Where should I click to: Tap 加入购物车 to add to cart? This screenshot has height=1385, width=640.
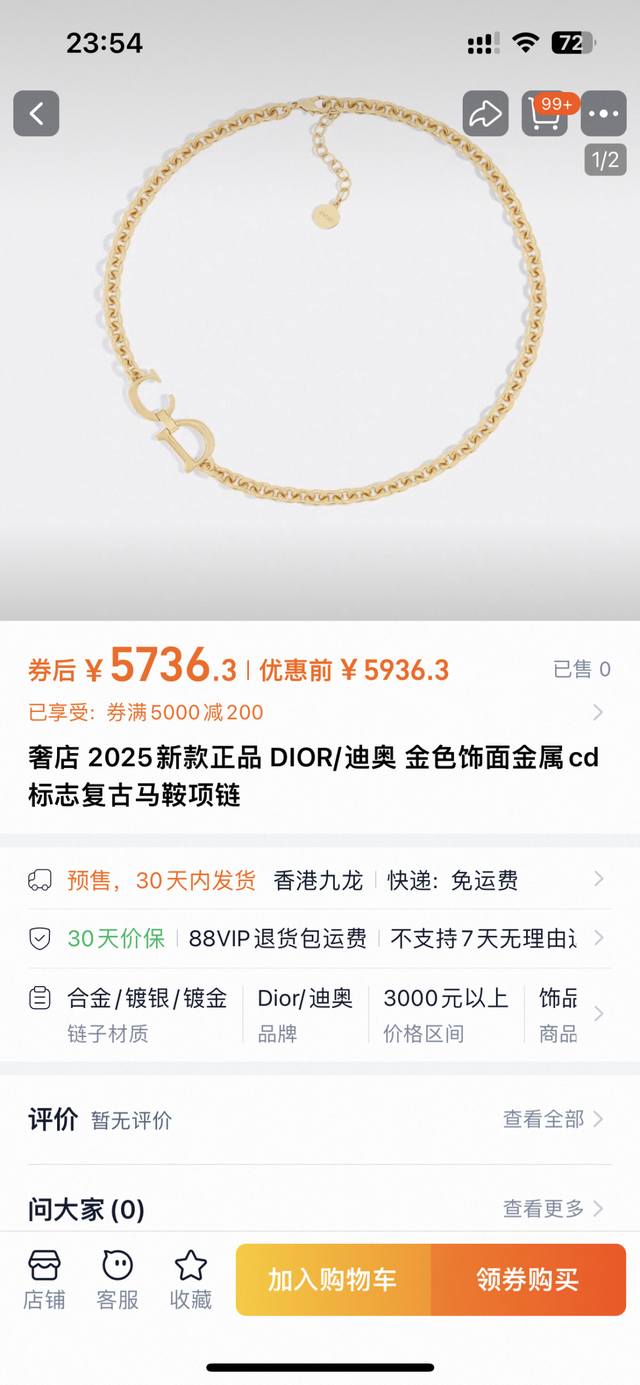pyautogui.click(x=333, y=1279)
